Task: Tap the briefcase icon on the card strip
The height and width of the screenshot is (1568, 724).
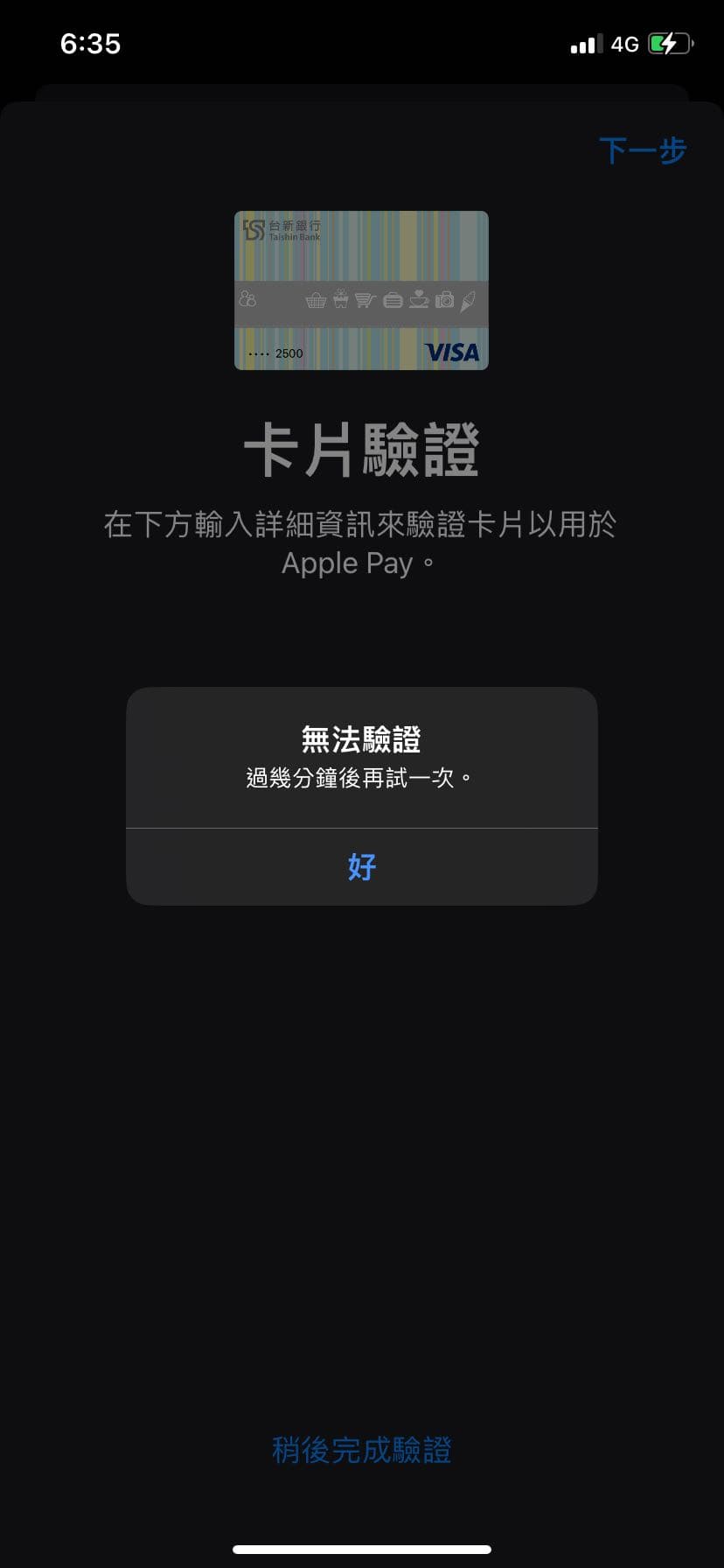Action: [x=393, y=300]
